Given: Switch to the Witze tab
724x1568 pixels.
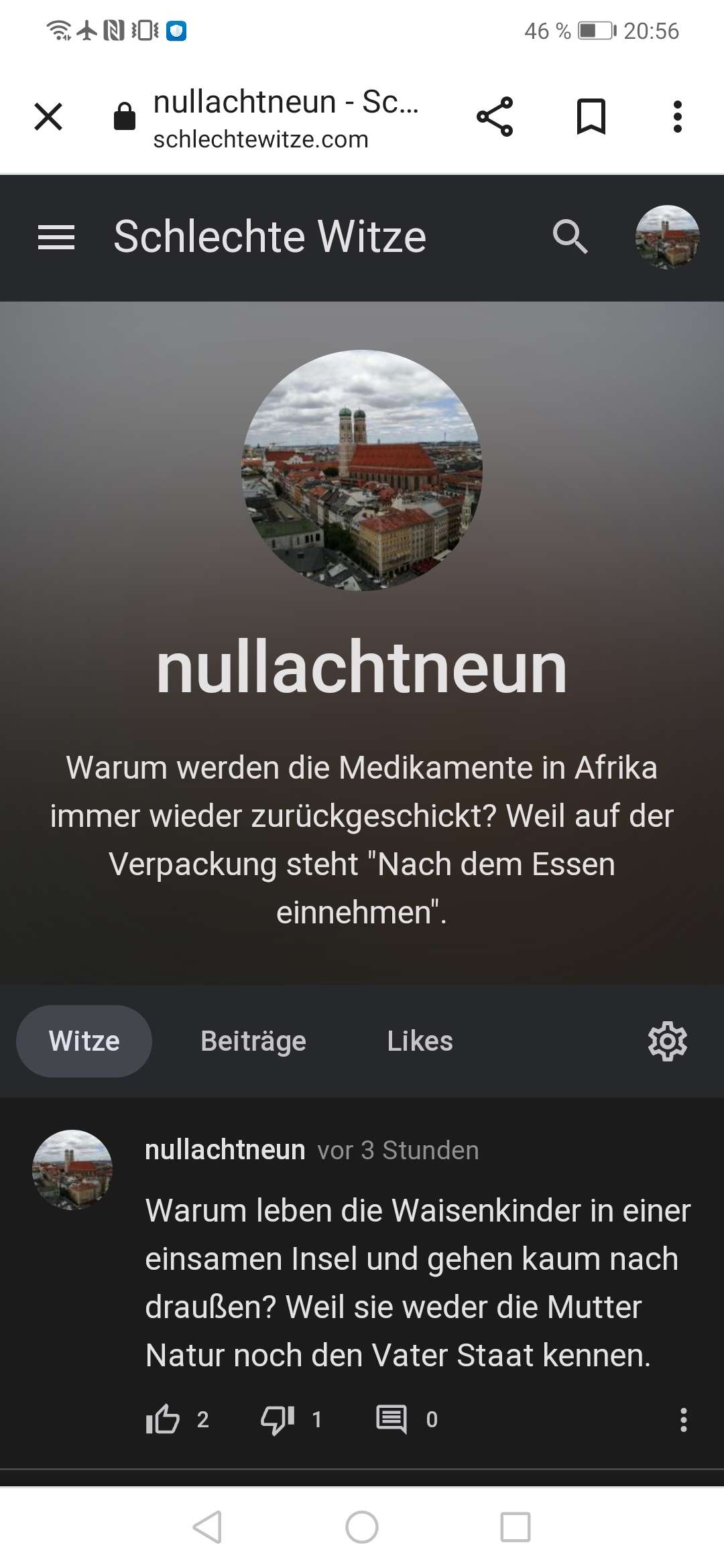Looking at the screenshot, I should pos(84,1041).
